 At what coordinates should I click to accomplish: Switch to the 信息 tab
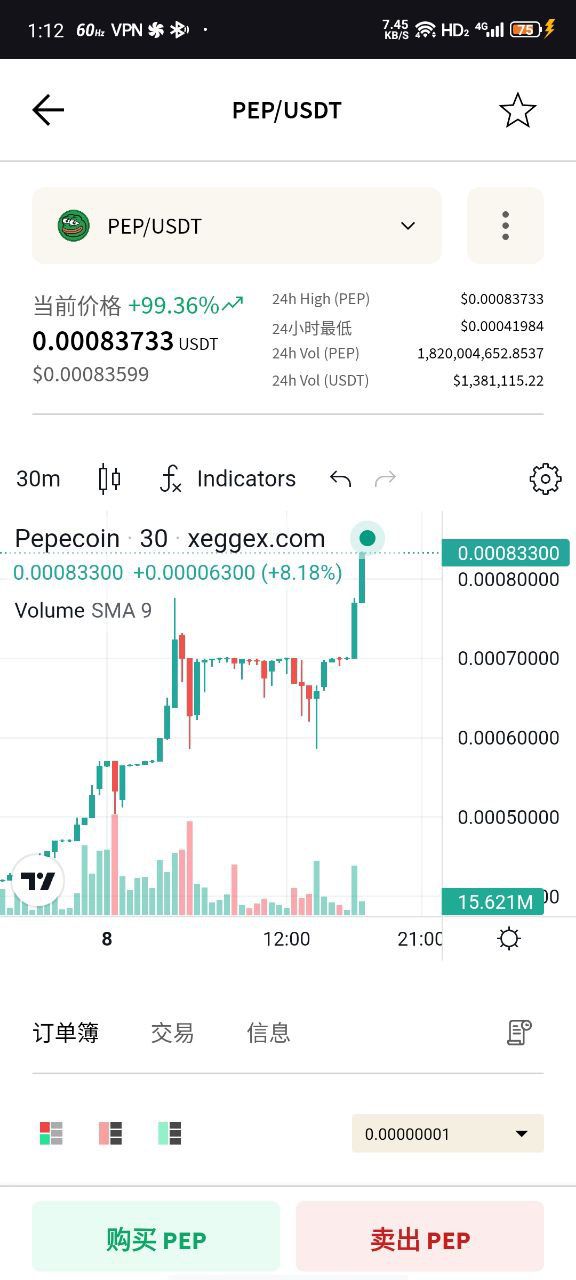tap(268, 1033)
